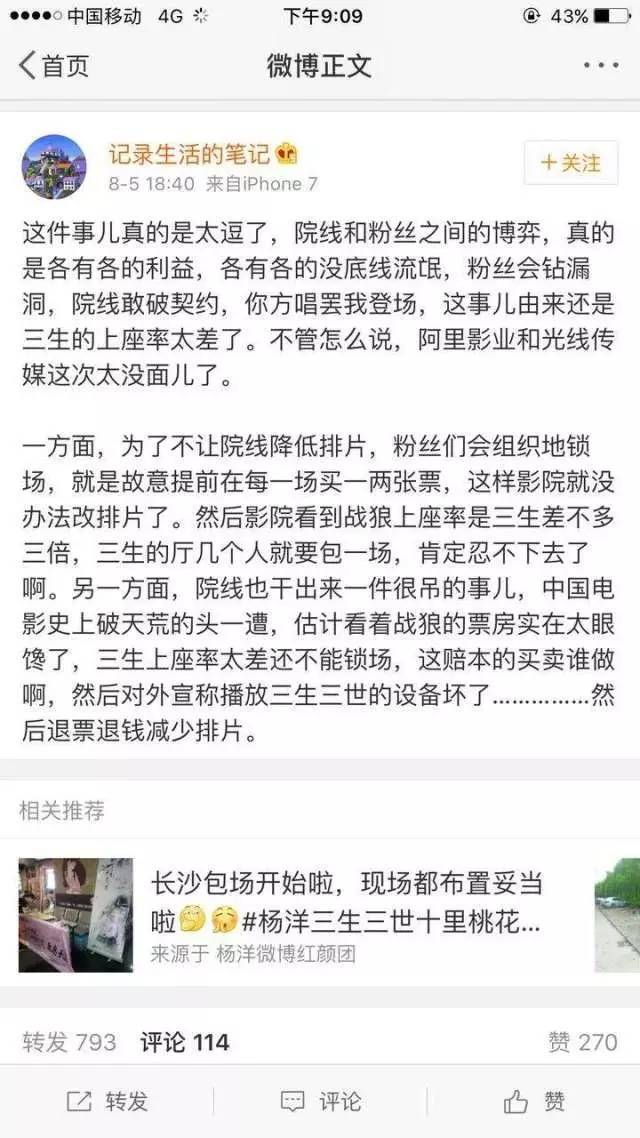Image resolution: width=640 pixels, height=1138 pixels.
Task: View the 赞 270 likes list
Action: pyautogui.click(x=582, y=1042)
